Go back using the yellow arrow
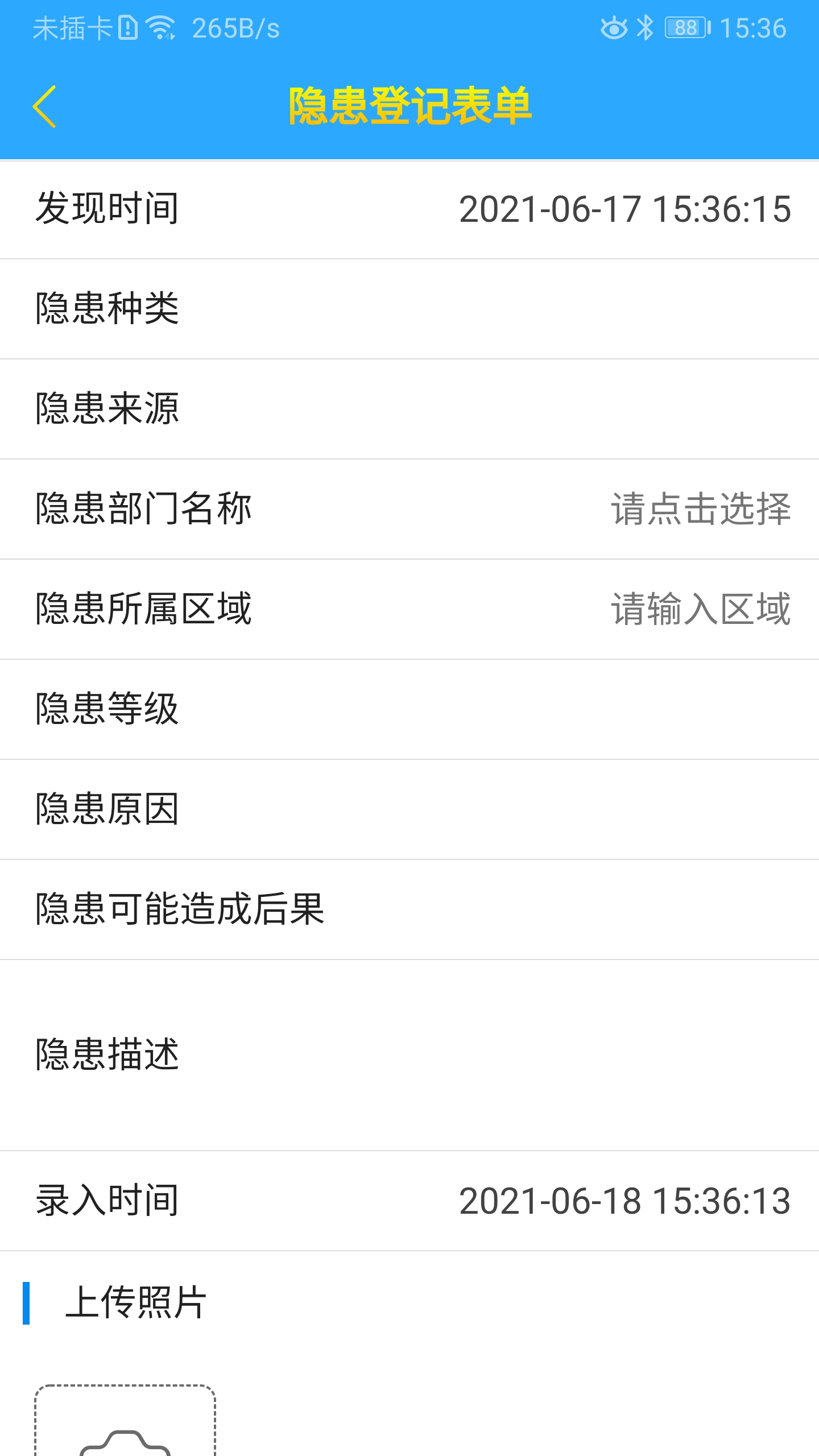The image size is (819, 1456). (44, 106)
